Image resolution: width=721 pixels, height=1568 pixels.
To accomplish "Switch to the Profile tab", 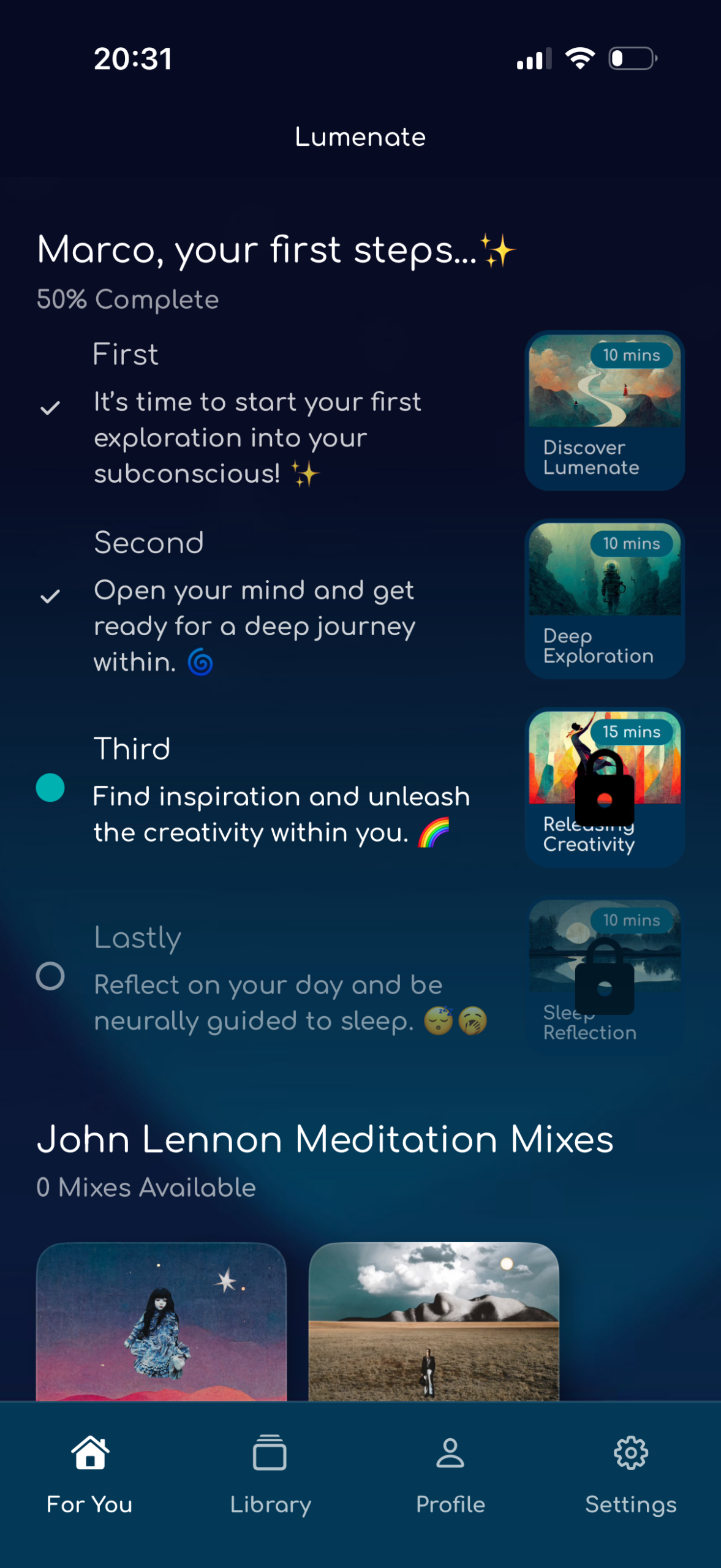I will click(450, 1476).
